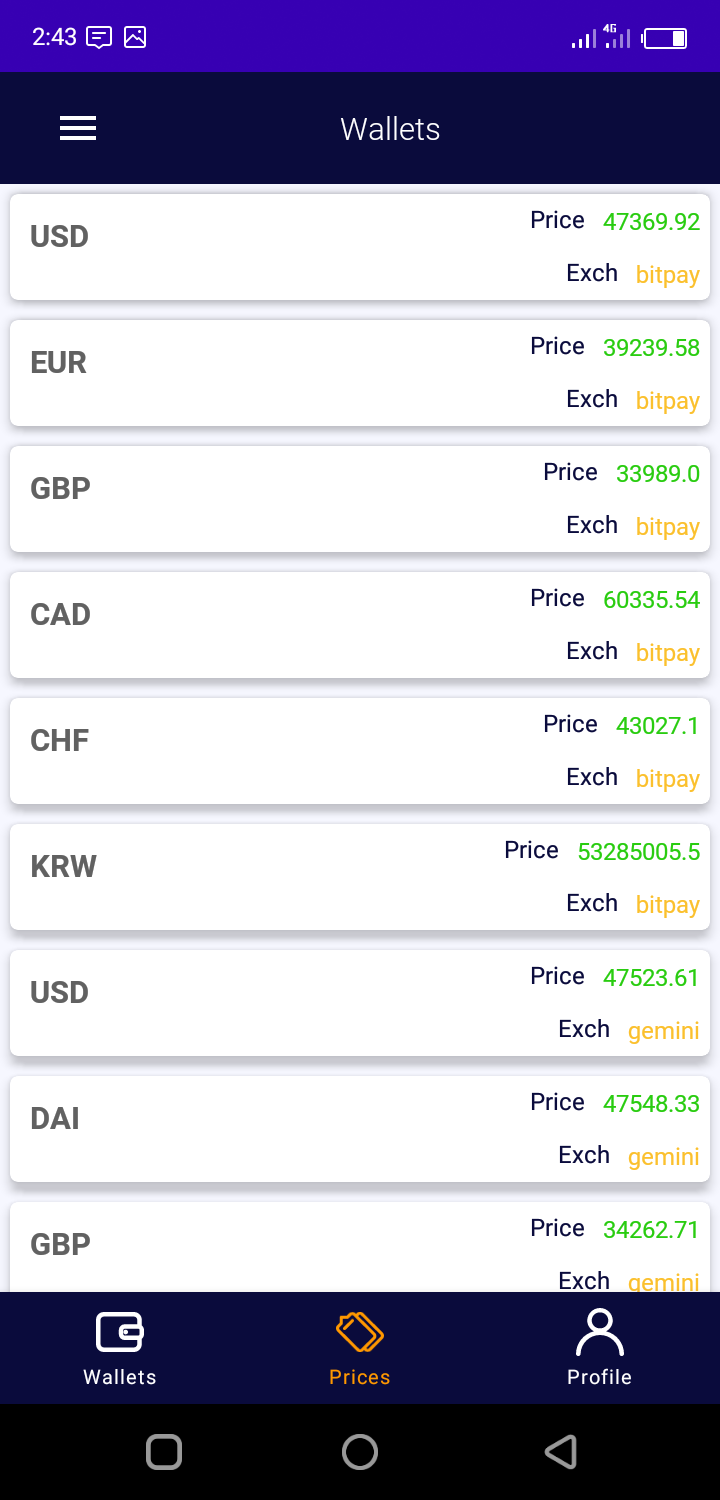Screen dimensions: 720x1500
Task: Go to the Profile tab
Action: pos(599,1348)
